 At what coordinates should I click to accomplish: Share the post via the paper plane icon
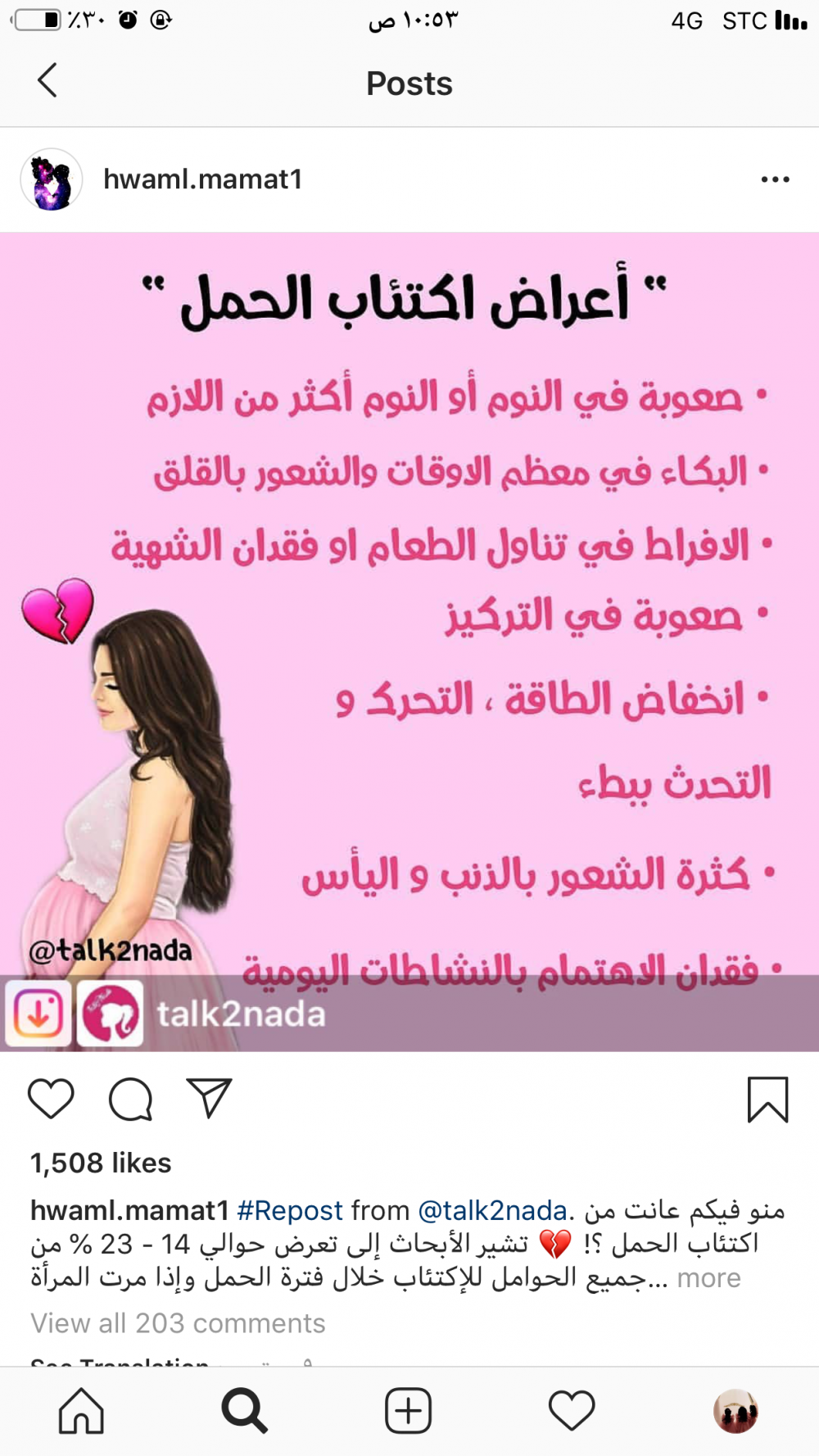coord(210,1099)
